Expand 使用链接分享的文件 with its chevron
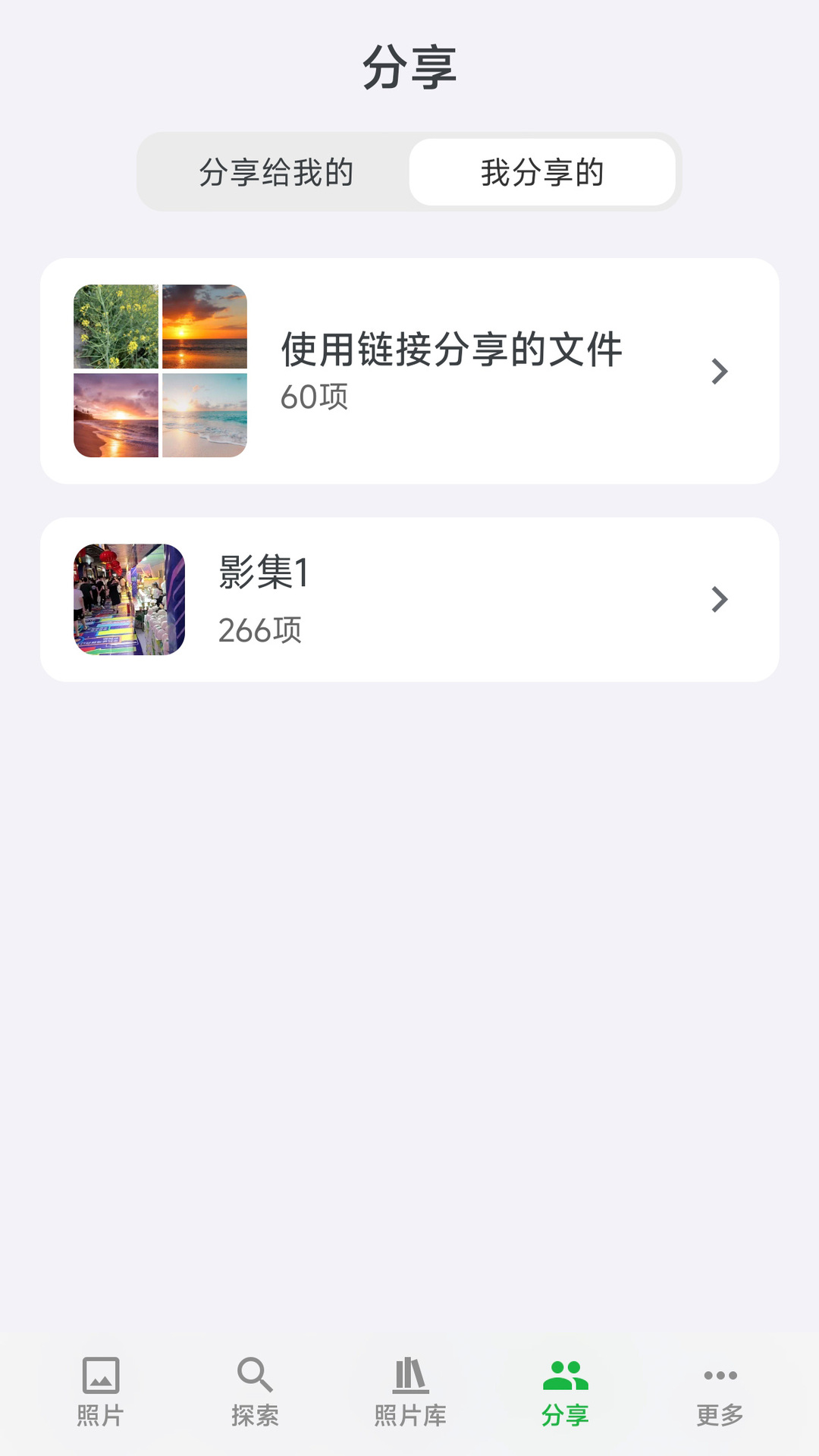The width and height of the screenshot is (819, 1456). pyautogui.click(x=718, y=371)
